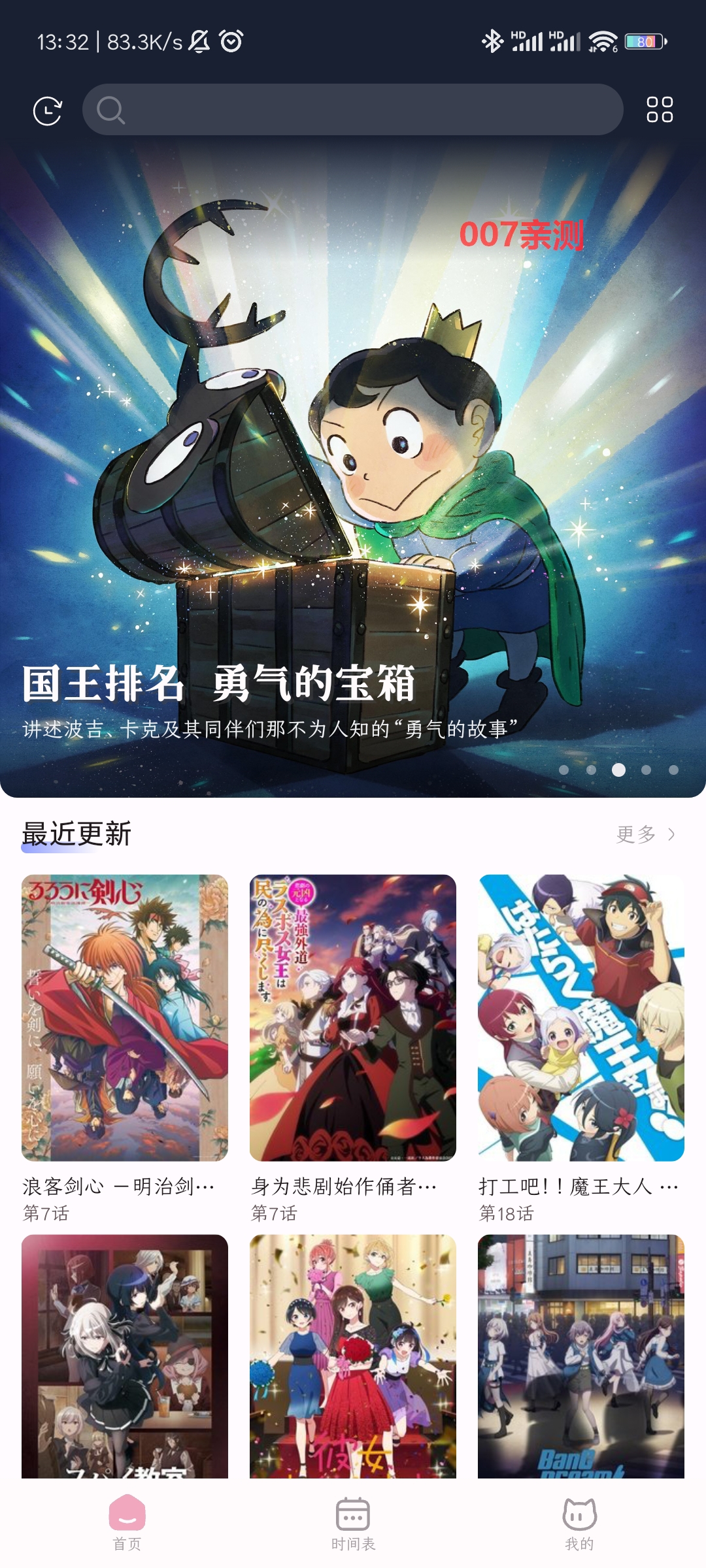Screen dimensions: 706x1568
Task: Go to the 首页 tab
Action: pos(127,1524)
